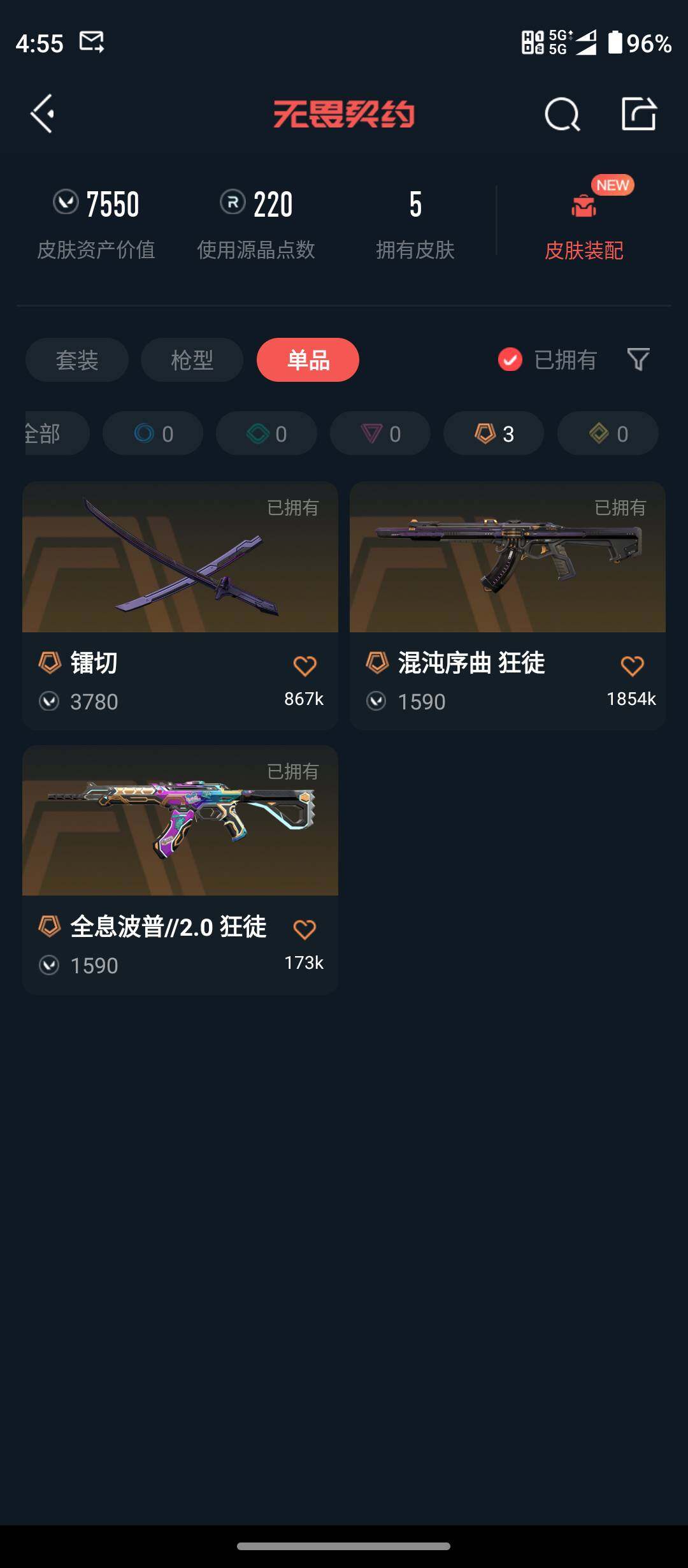Open the search function
This screenshot has height=1568, width=688.
pos(561,115)
